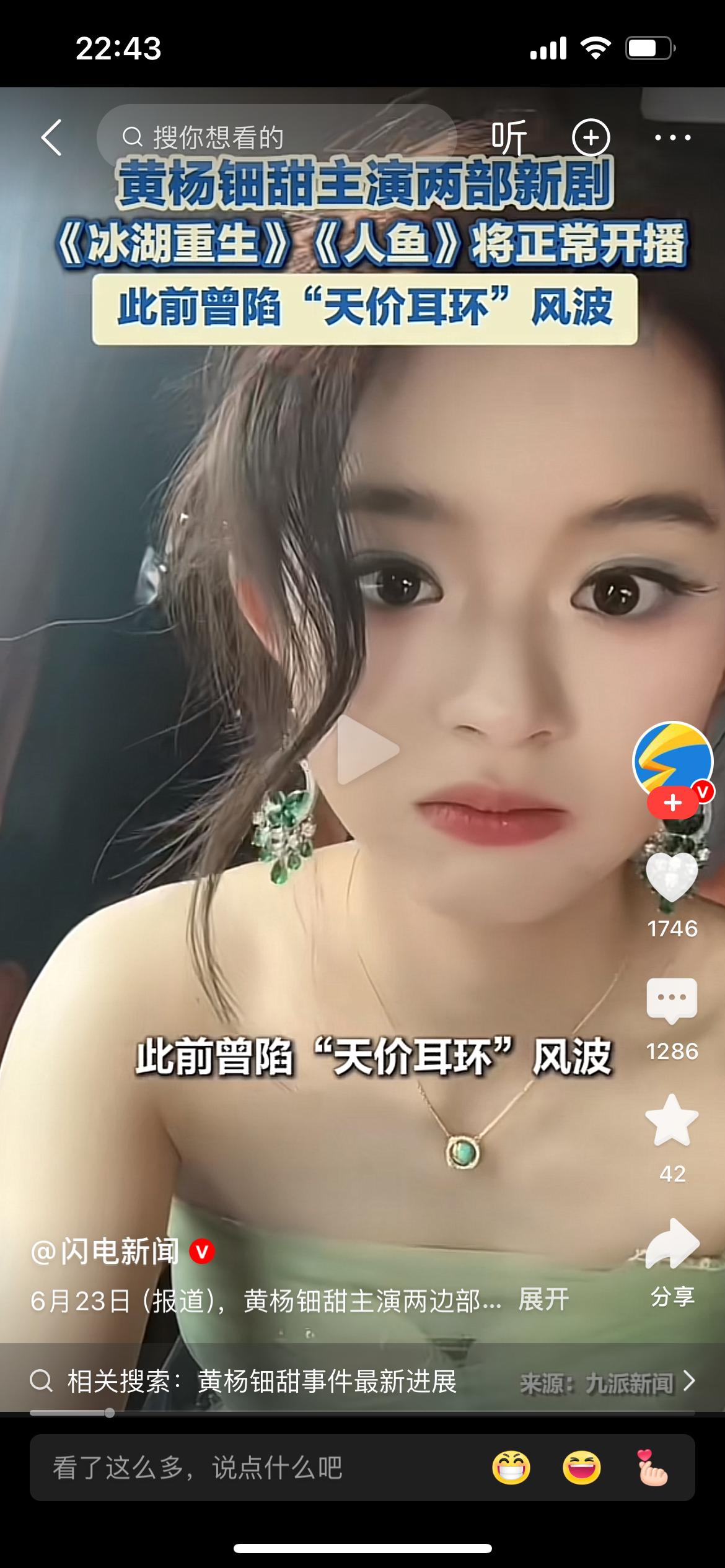725x1568 pixels.
Task: Follow 闪电新闻 with the red plus
Action: tap(672, 803)
